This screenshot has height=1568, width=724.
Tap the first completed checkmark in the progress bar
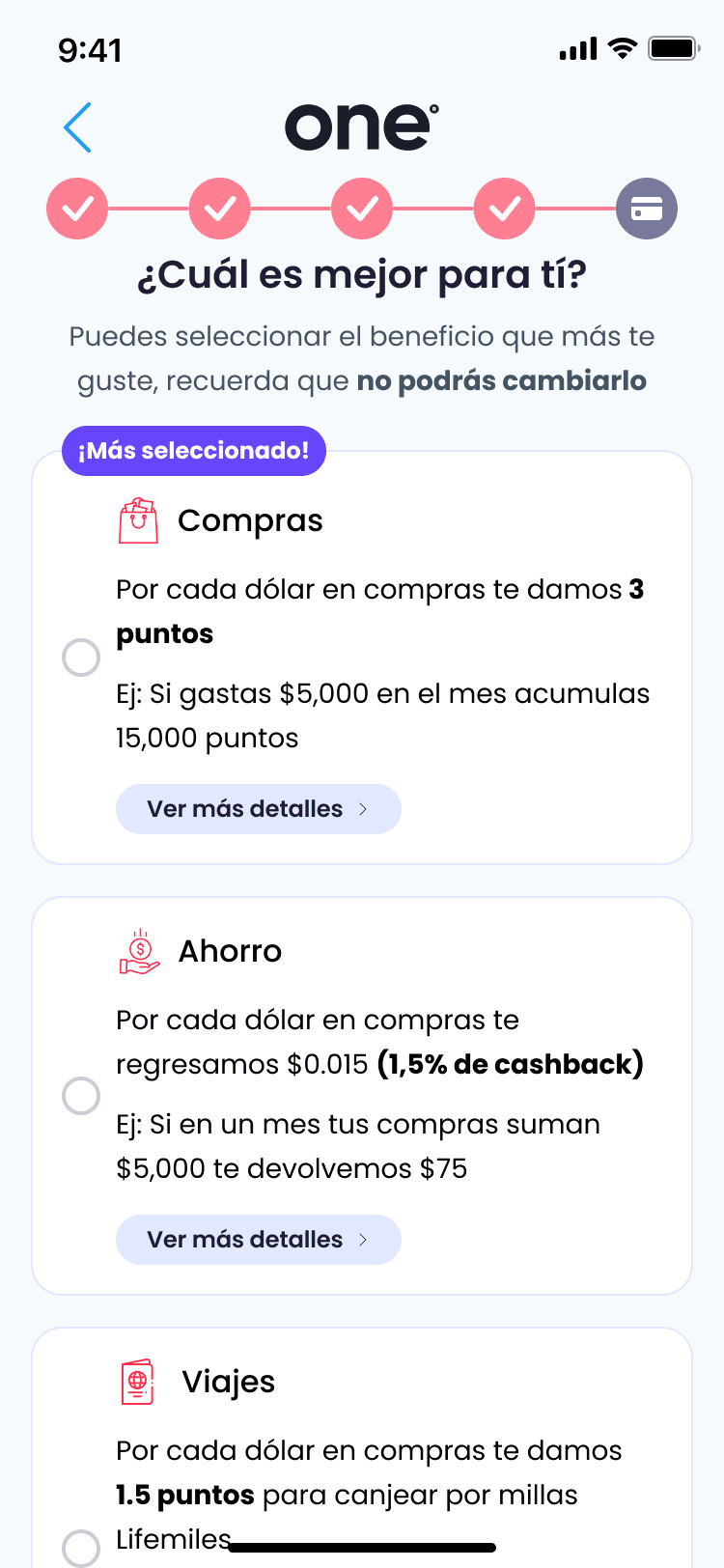[x=77, y=208]
